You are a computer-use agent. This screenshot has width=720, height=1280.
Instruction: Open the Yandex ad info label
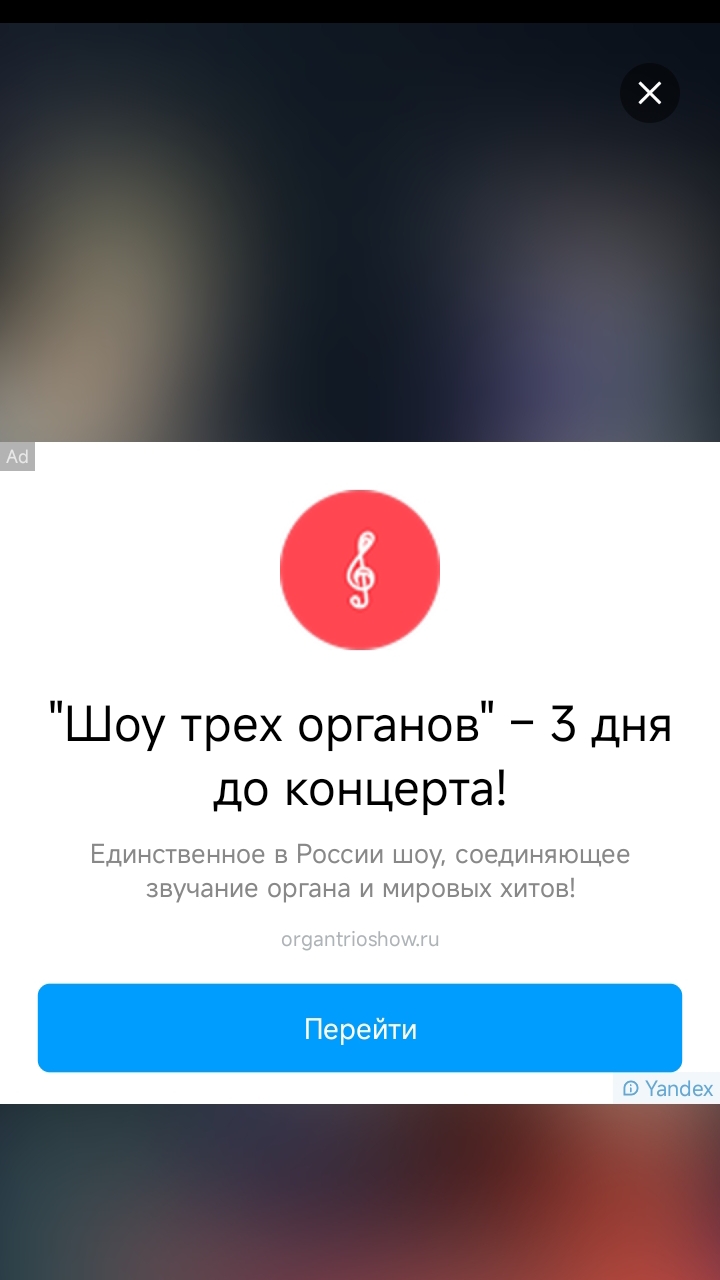tap(667, 1089)
